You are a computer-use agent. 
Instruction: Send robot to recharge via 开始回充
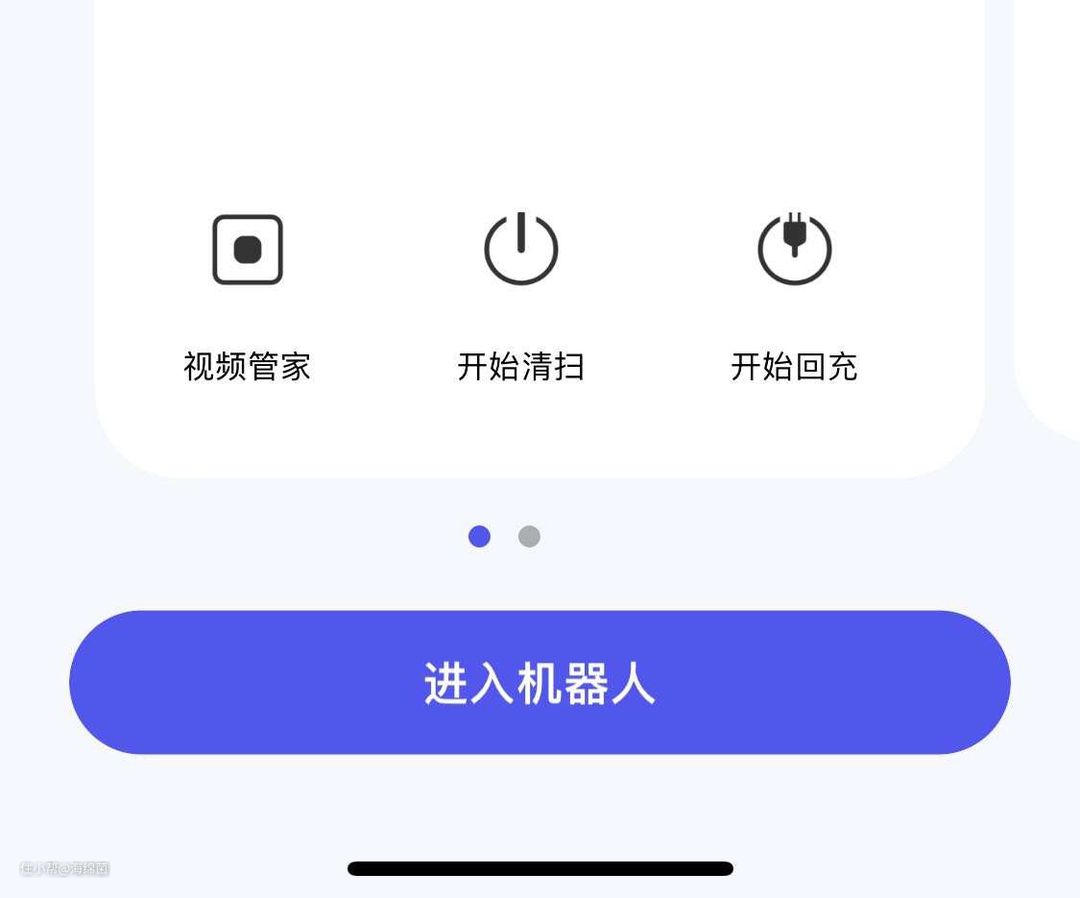(x=794, y=250)
